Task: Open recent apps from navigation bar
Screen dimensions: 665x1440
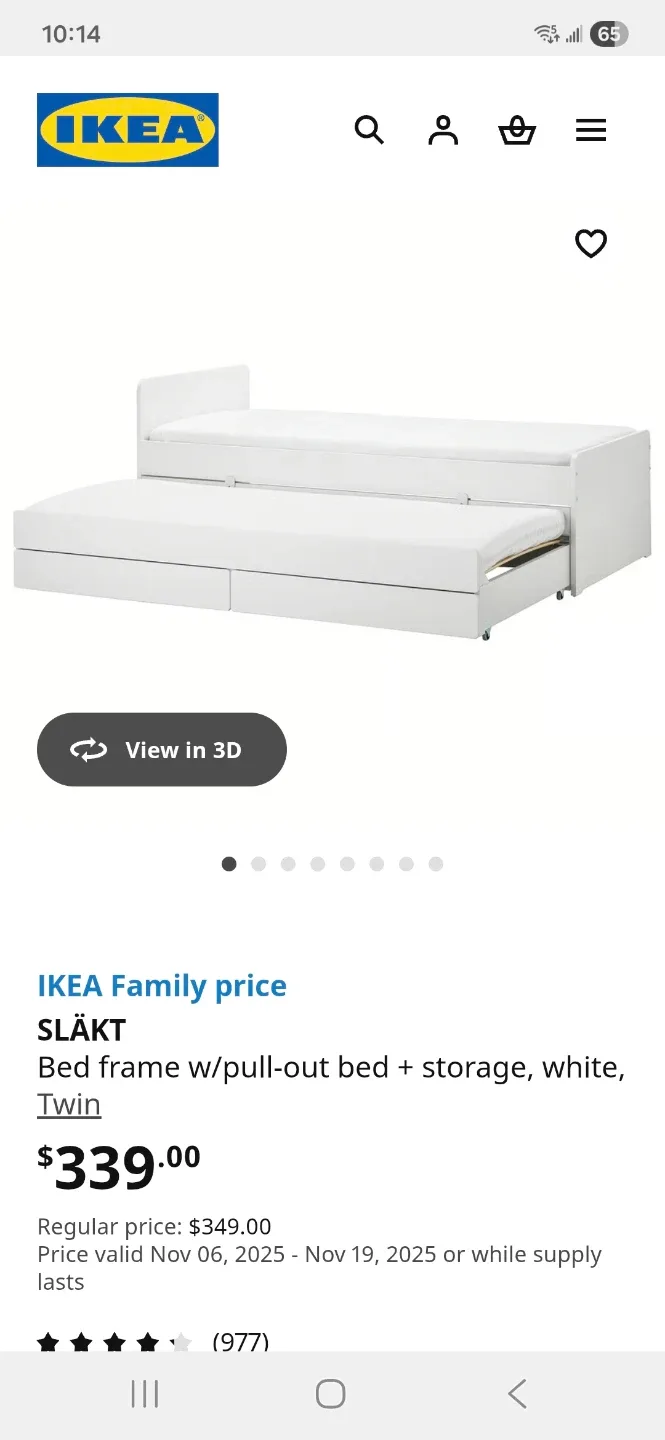Action: point(145,1394)
